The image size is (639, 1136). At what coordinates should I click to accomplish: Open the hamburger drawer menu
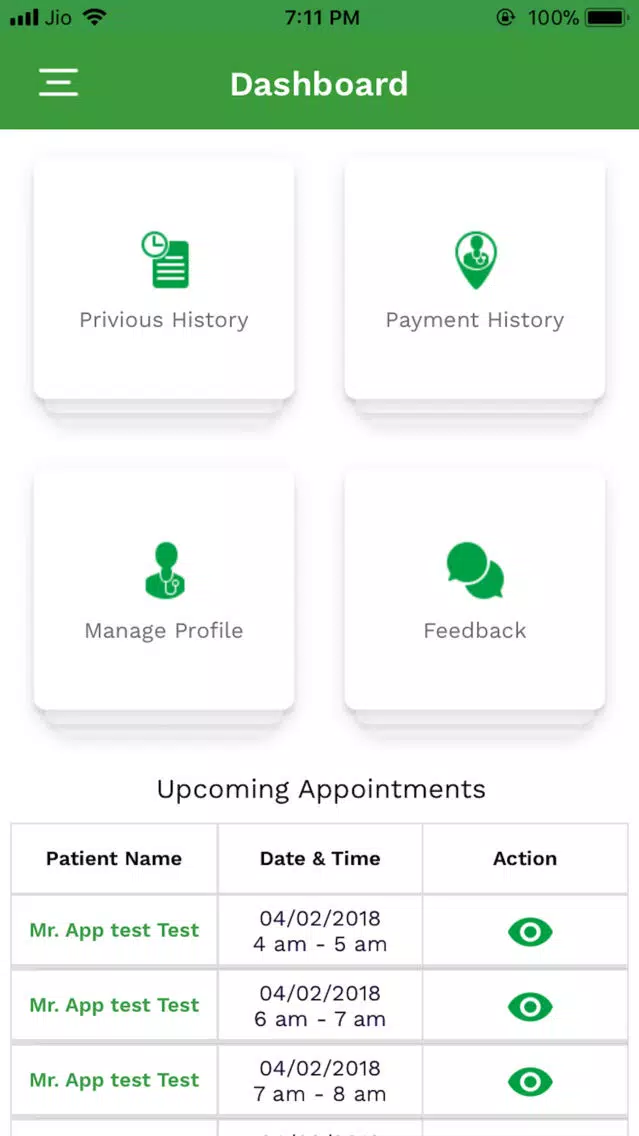[58, 83]
